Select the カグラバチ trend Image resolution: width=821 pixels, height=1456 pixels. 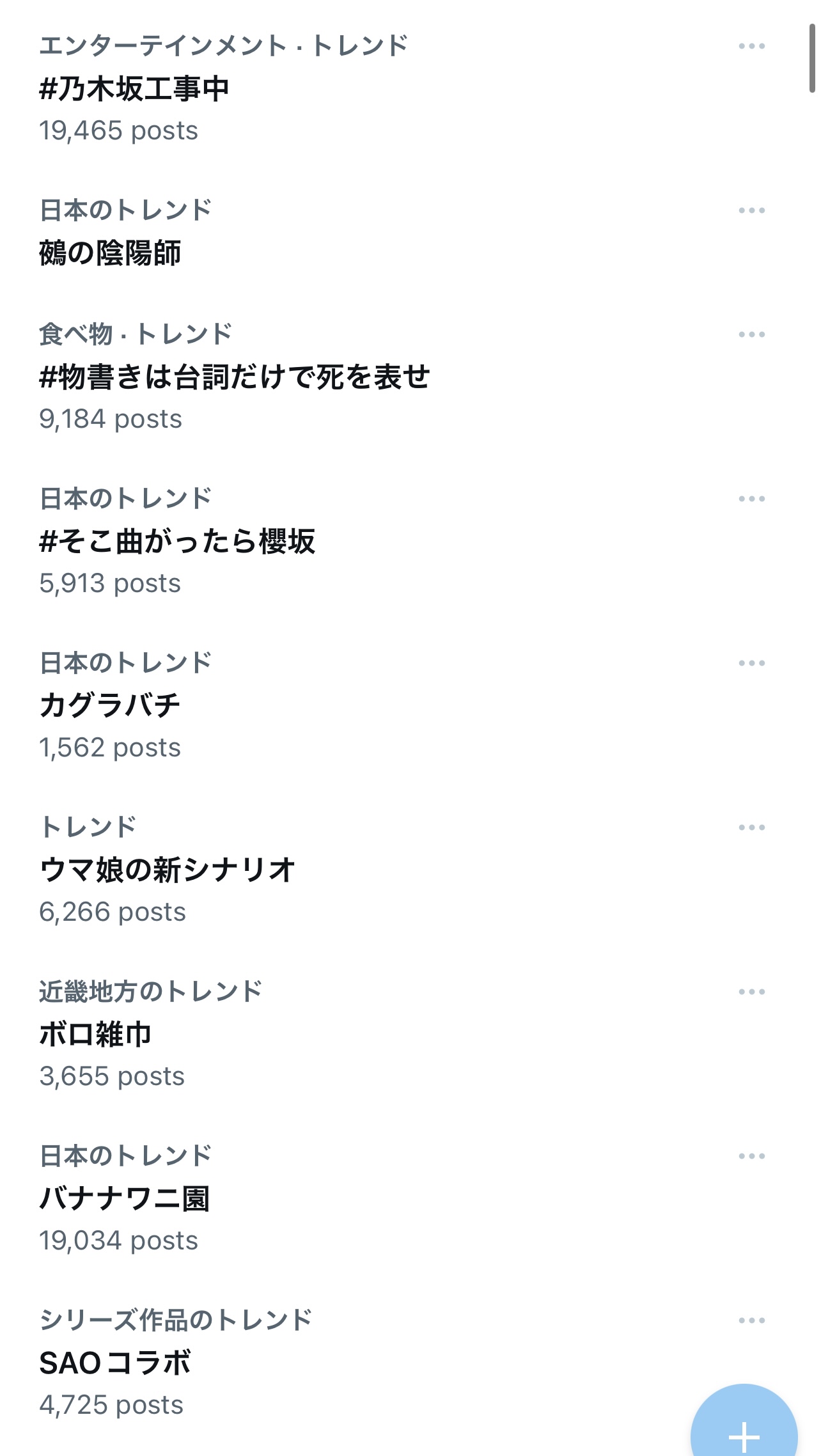point(110,706)
